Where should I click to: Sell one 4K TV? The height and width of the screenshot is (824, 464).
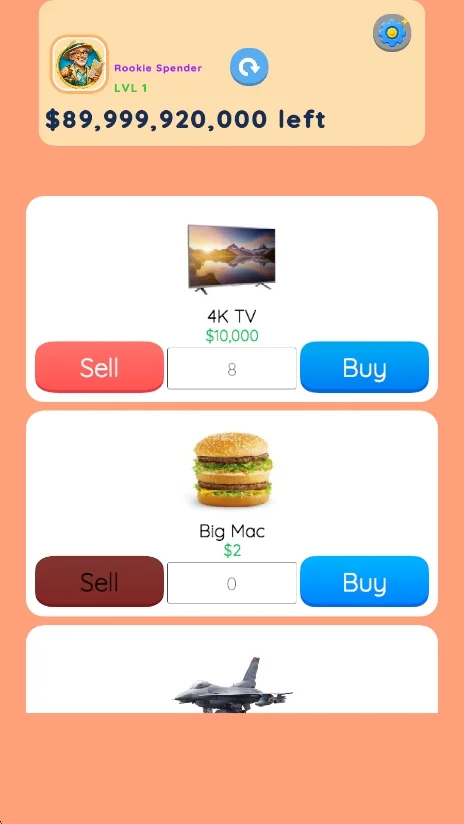[x=99, y=367]
